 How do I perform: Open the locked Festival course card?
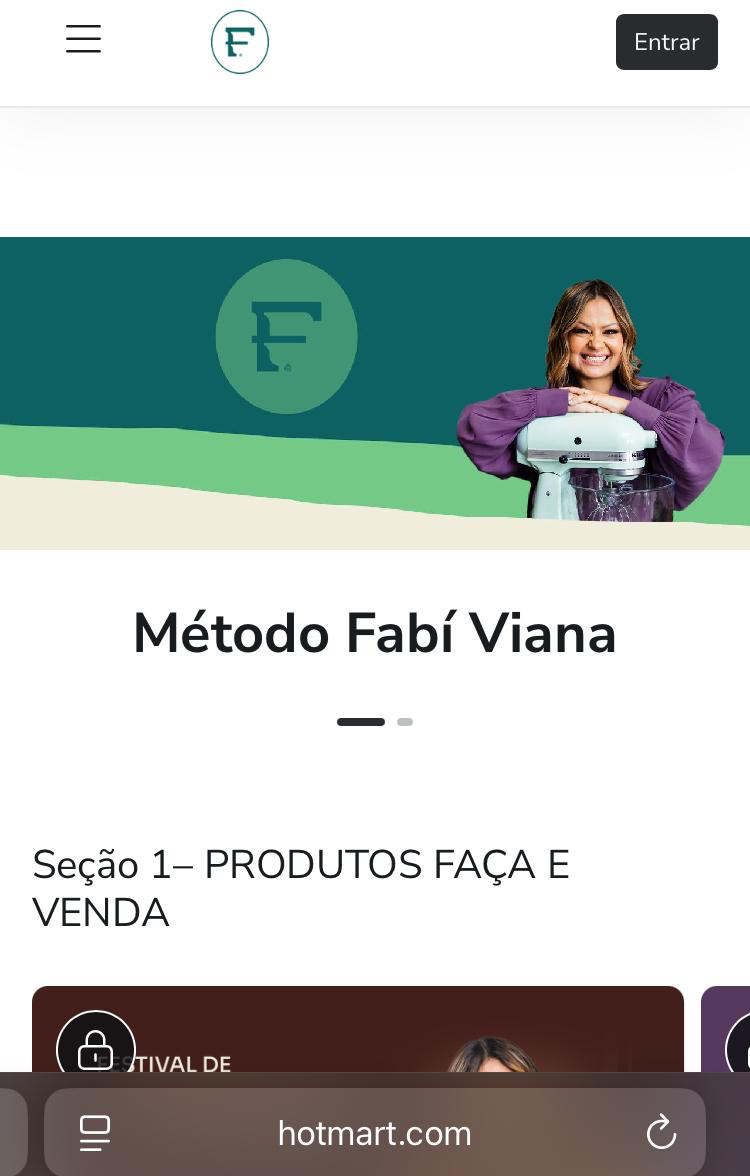(x=357, y=1030)
